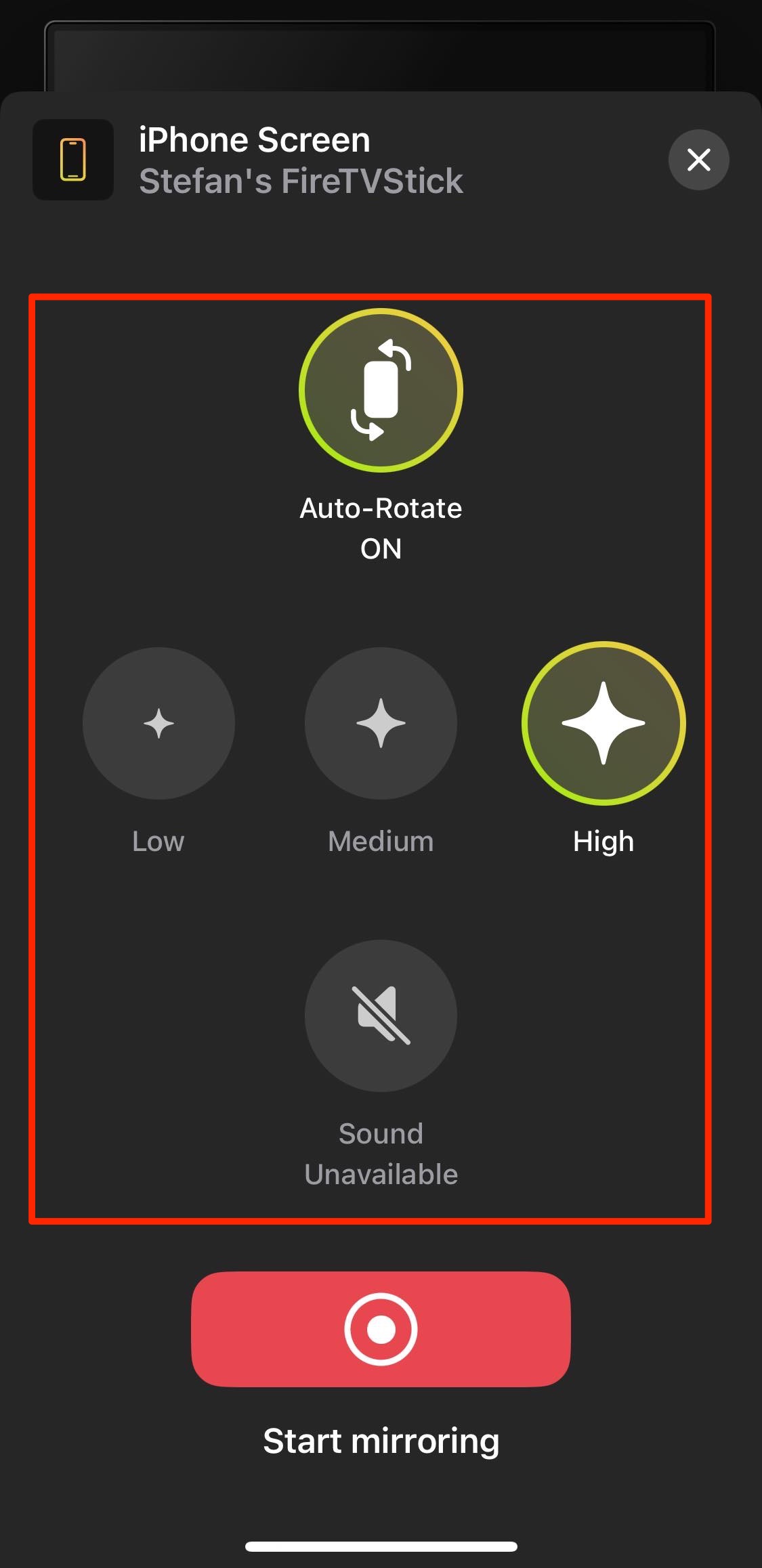
Task: Choose High quality
Action: (603, 723)
